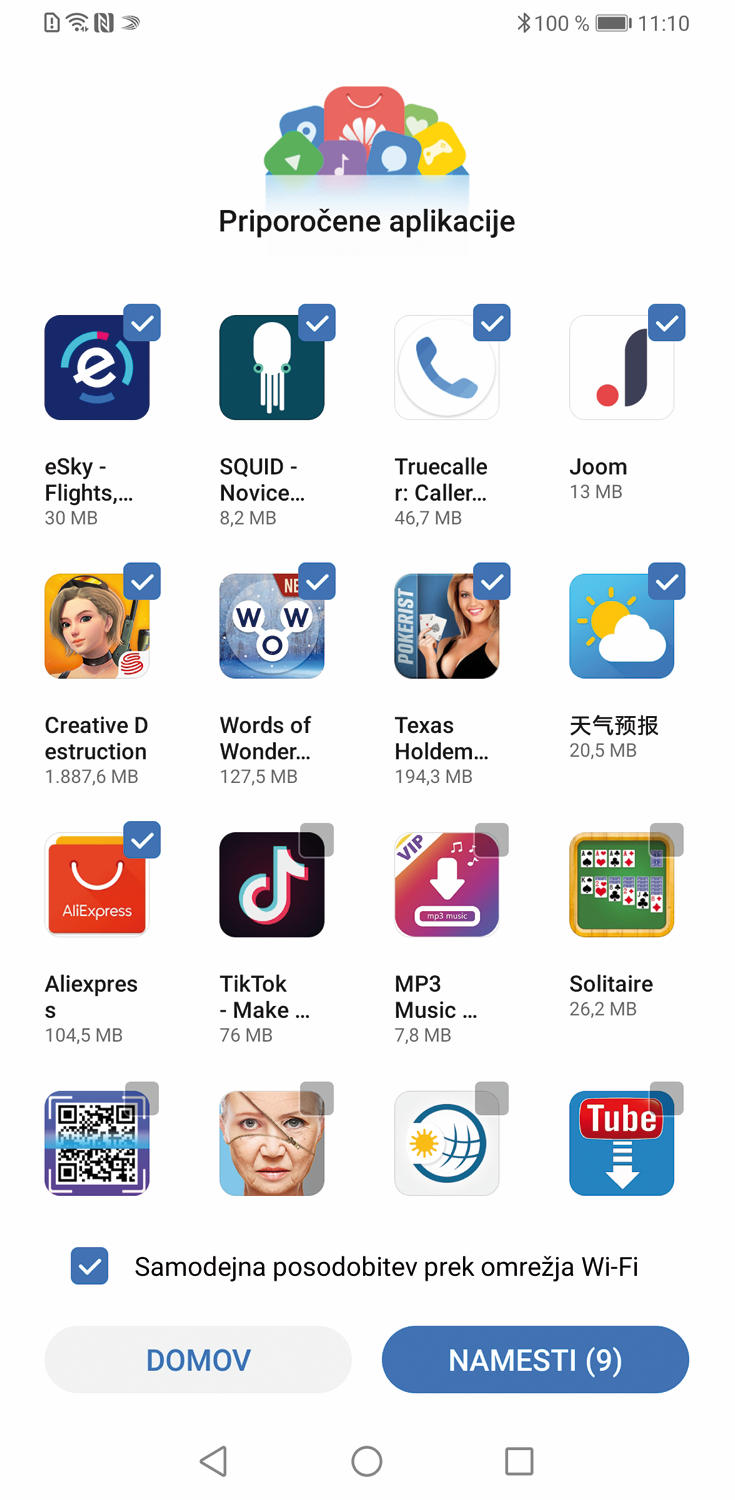Viewport: 735px width, 1500px height.
Task: Uncheck the Aliexpress app
Action: 142,840
